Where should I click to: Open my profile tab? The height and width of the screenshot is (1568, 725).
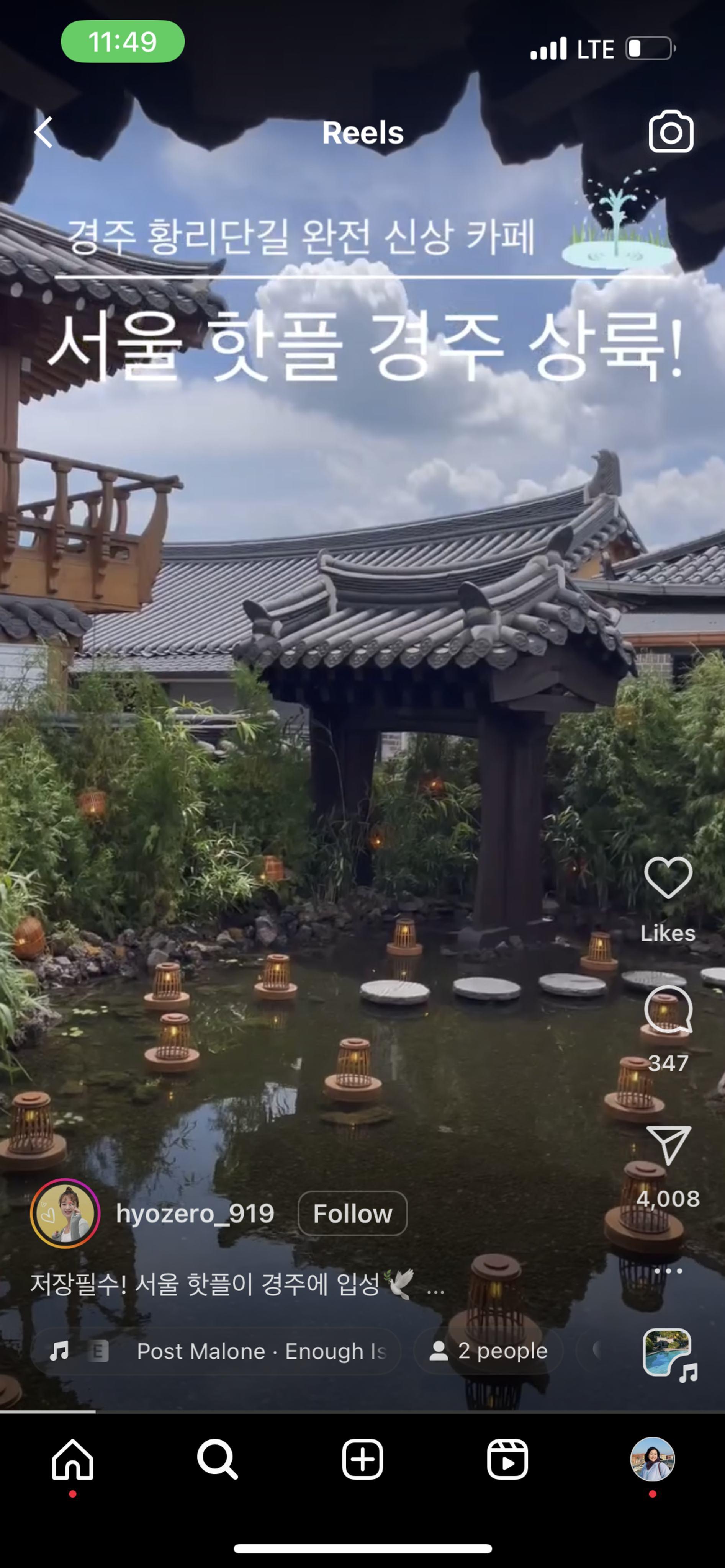coord(652,1460)
